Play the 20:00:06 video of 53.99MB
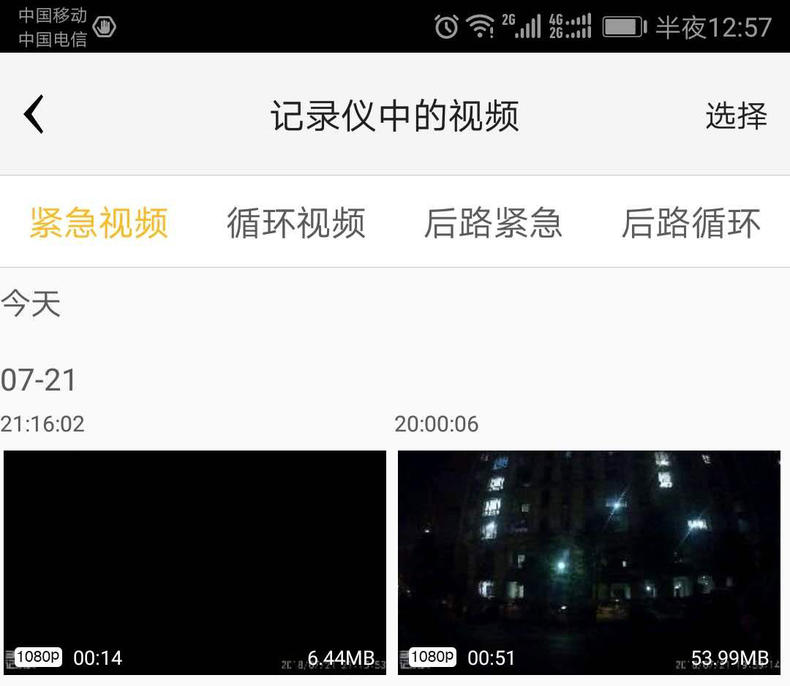 click(x=589, y=562)
